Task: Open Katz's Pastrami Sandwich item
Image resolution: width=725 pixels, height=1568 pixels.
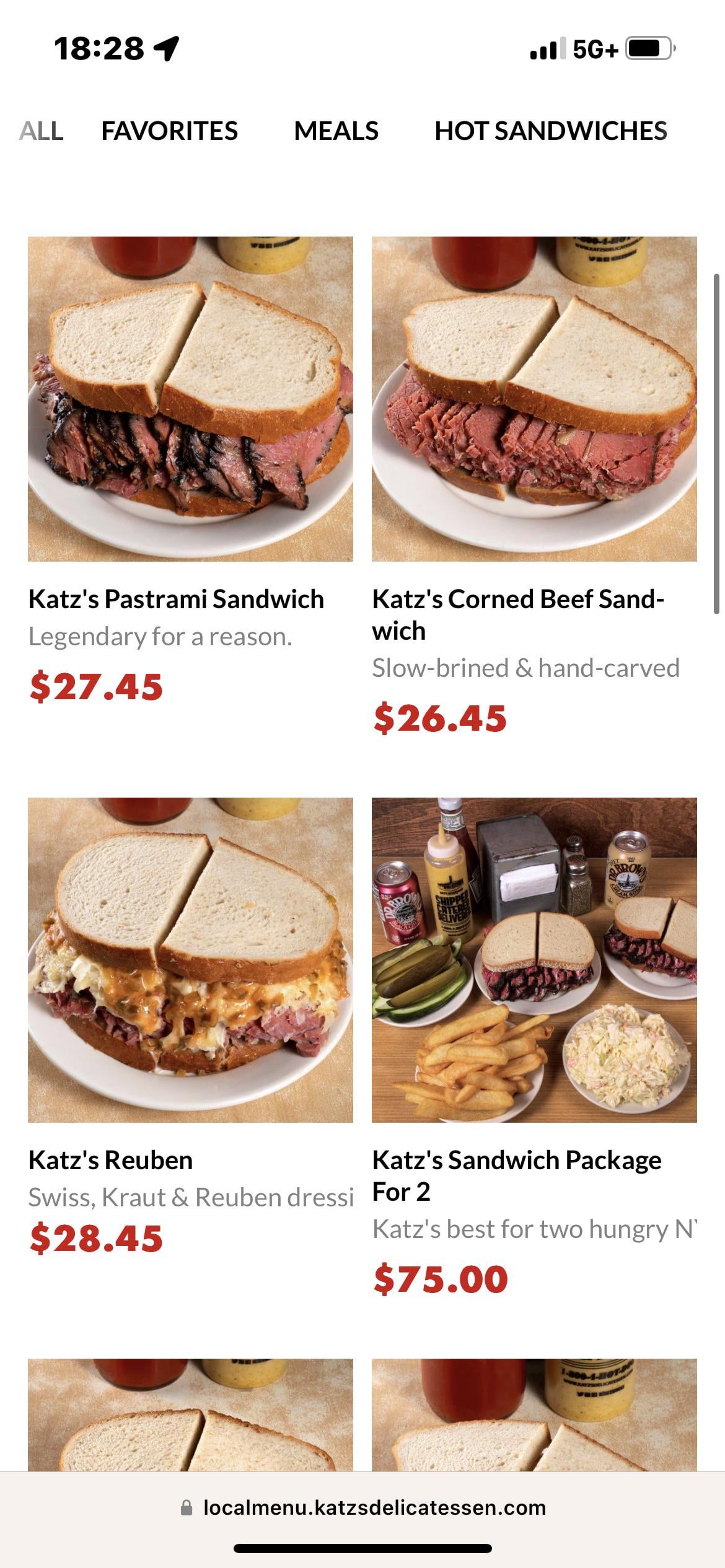Action: 190,472
